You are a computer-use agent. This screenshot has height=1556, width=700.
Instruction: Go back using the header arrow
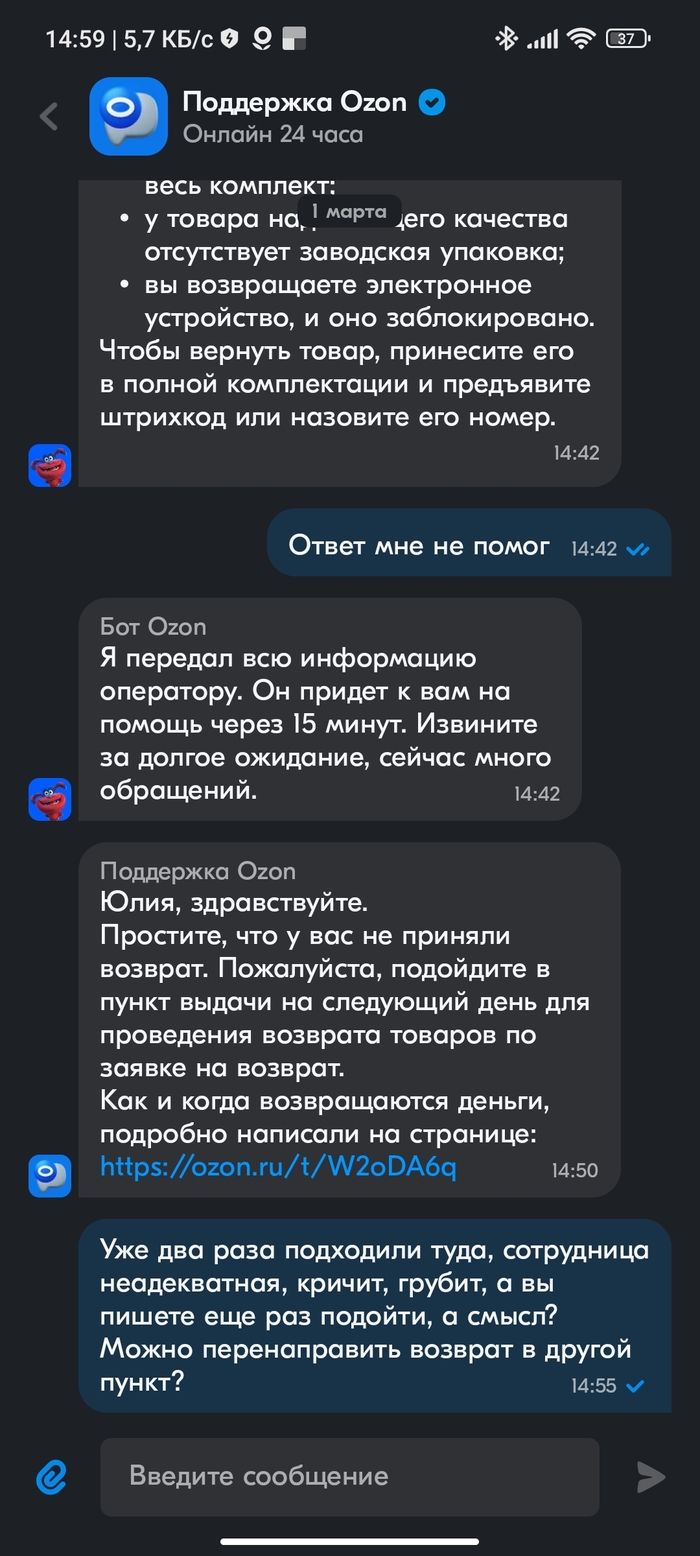pyautogui.click(x=49, y=117)
